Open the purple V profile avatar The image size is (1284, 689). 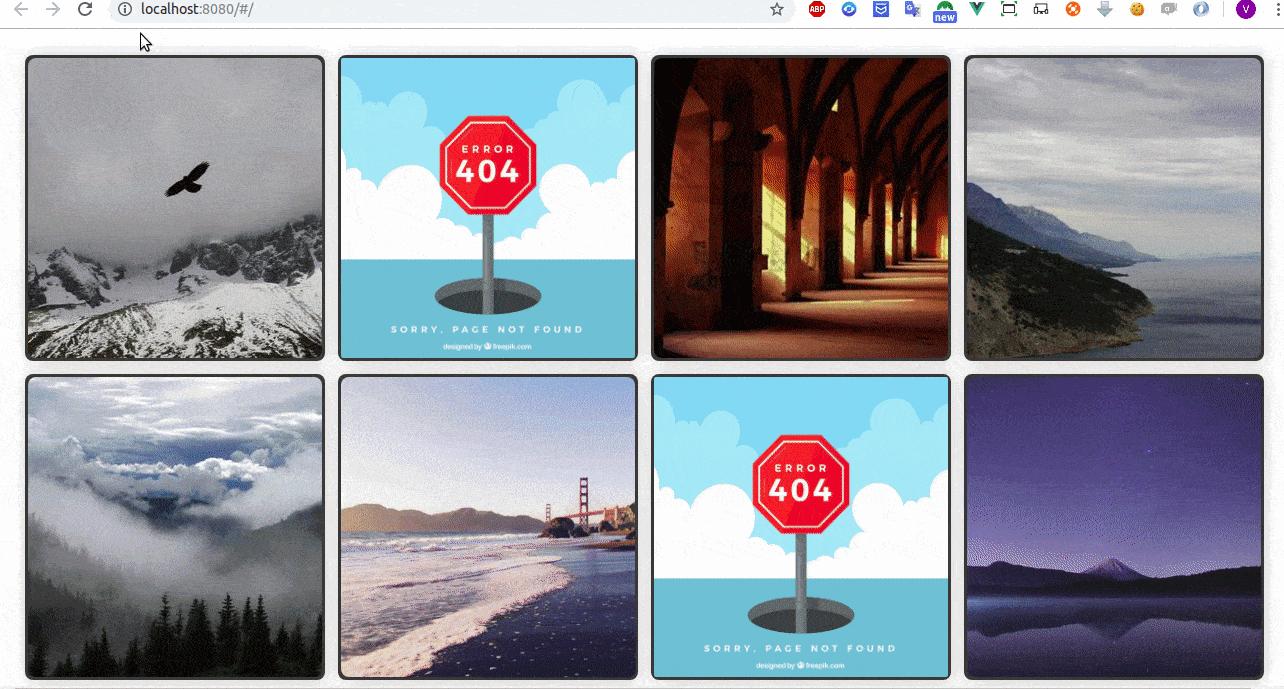click(x=1245, y=9)
